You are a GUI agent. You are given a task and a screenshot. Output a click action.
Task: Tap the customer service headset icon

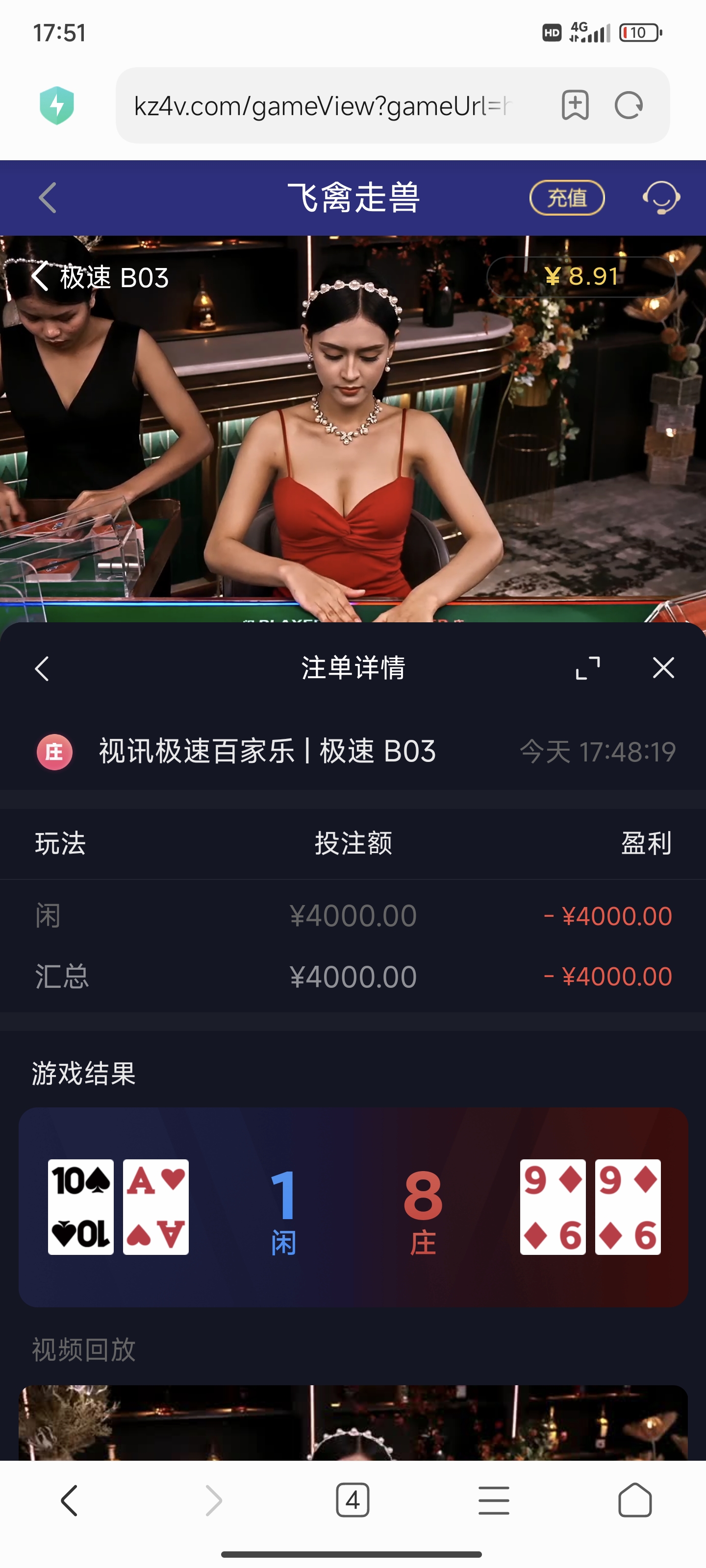(660, 198)
